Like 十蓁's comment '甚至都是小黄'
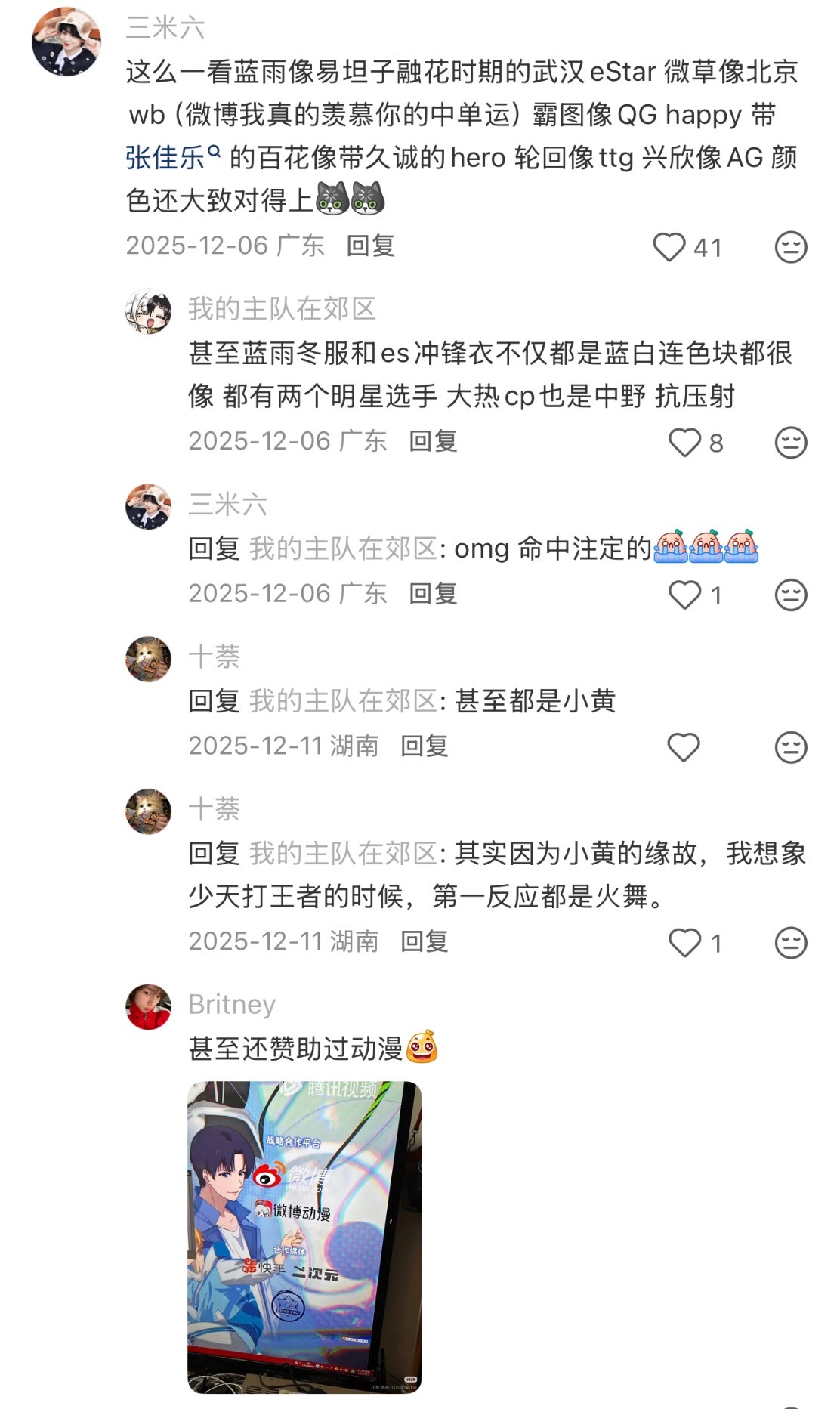This screenshot has width=840, height=1409. pyautogui.click(x=684, y=747)
